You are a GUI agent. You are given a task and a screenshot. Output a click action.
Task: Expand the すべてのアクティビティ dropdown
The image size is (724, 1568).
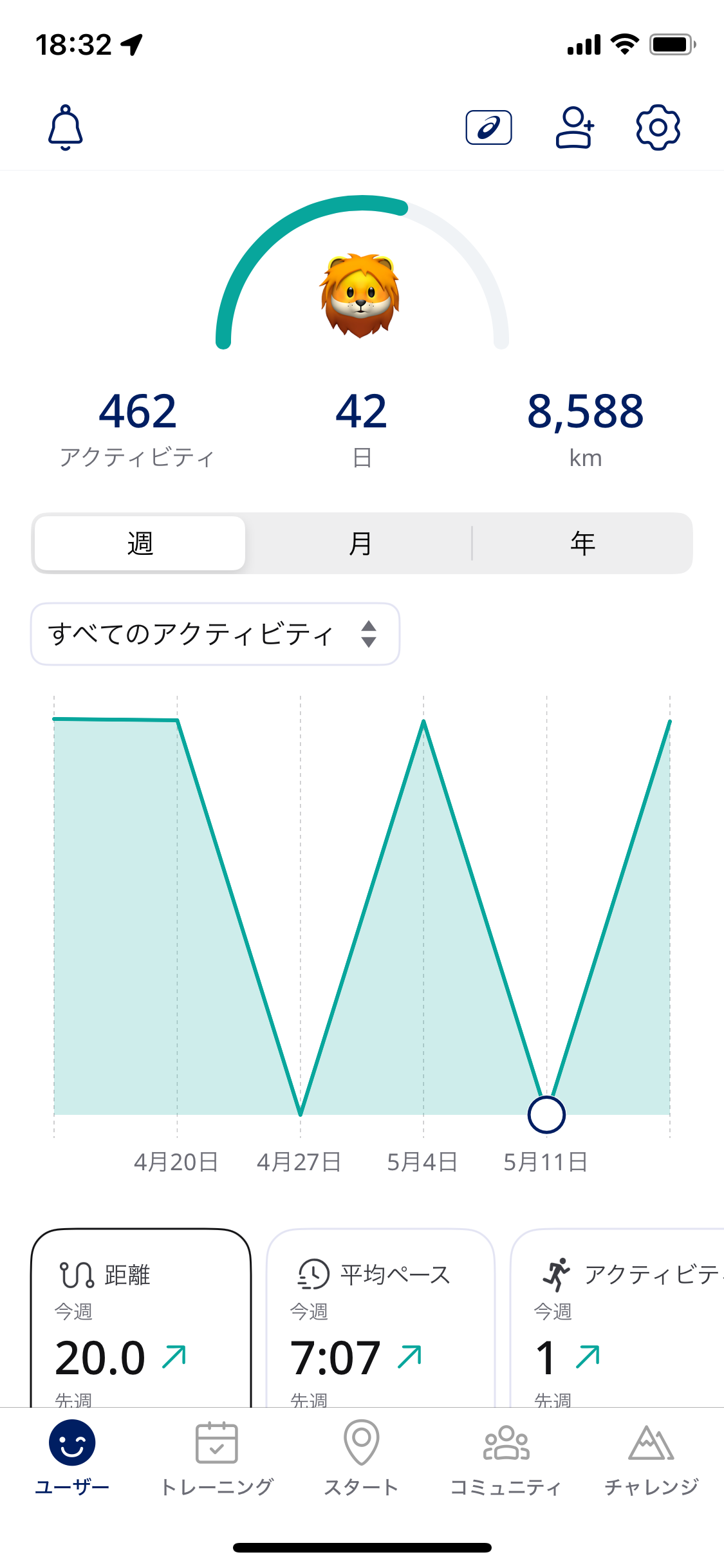pos(215,634)
